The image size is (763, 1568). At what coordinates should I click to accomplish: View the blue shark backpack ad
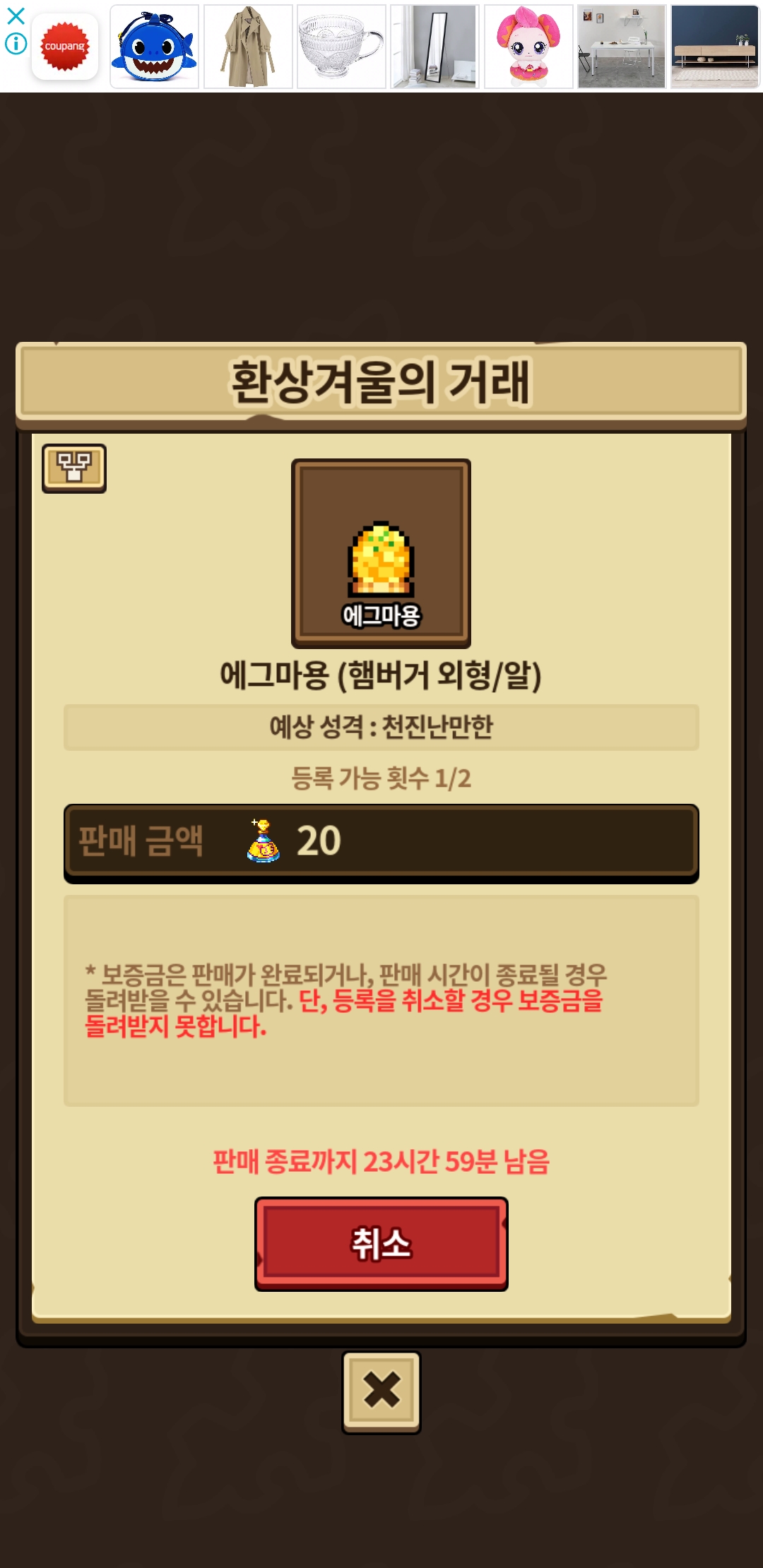coord(154,47)
